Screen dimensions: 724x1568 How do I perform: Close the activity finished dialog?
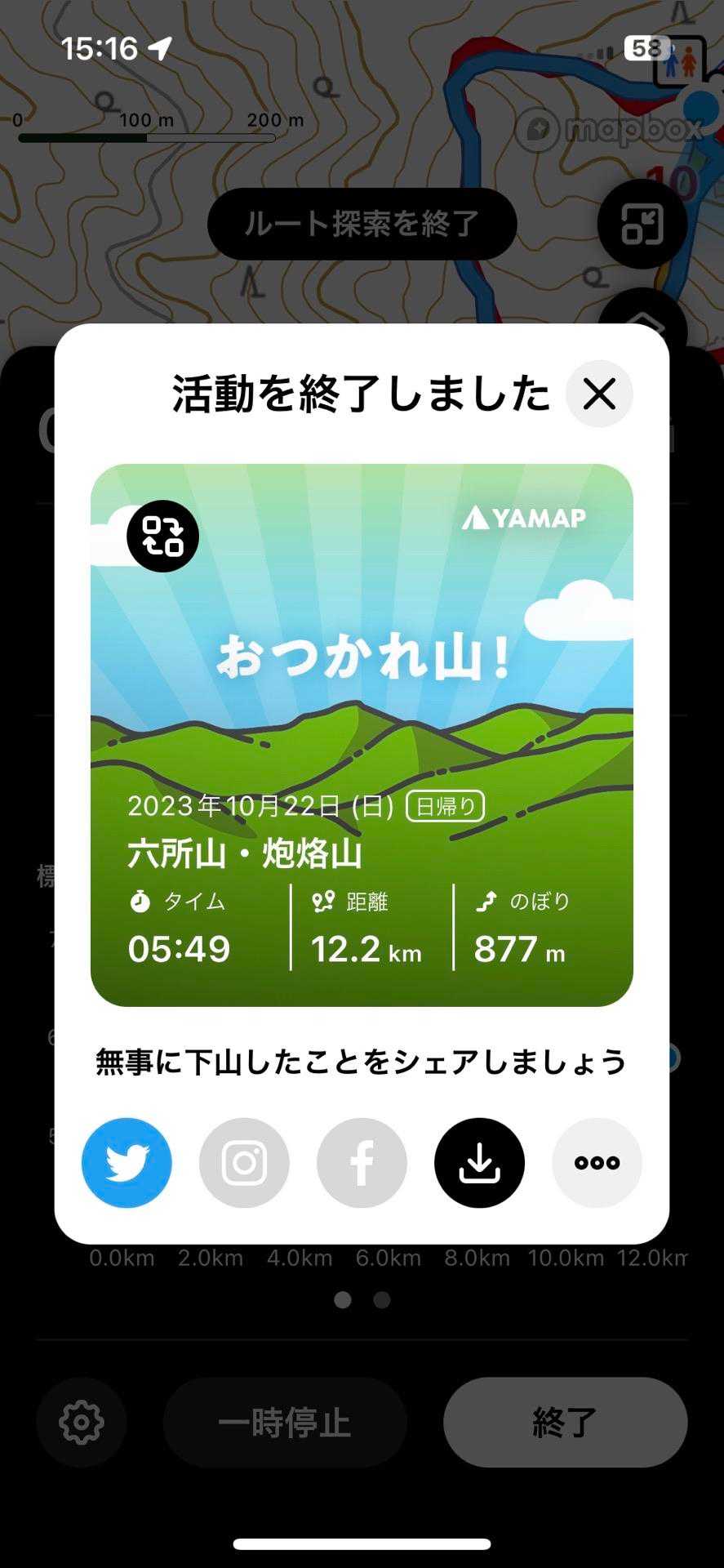pyautogui.click(x=599, y=394)
